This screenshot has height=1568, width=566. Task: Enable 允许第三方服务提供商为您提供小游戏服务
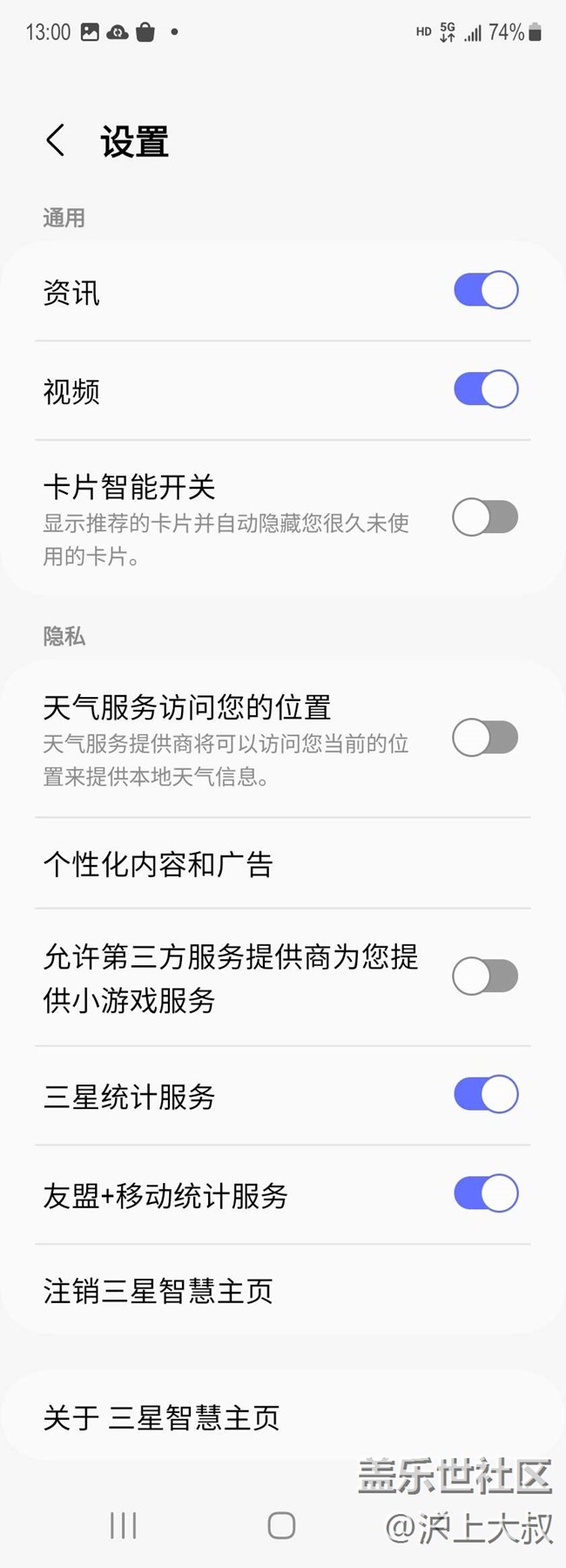pyautogui.click(x=486, y=977)
